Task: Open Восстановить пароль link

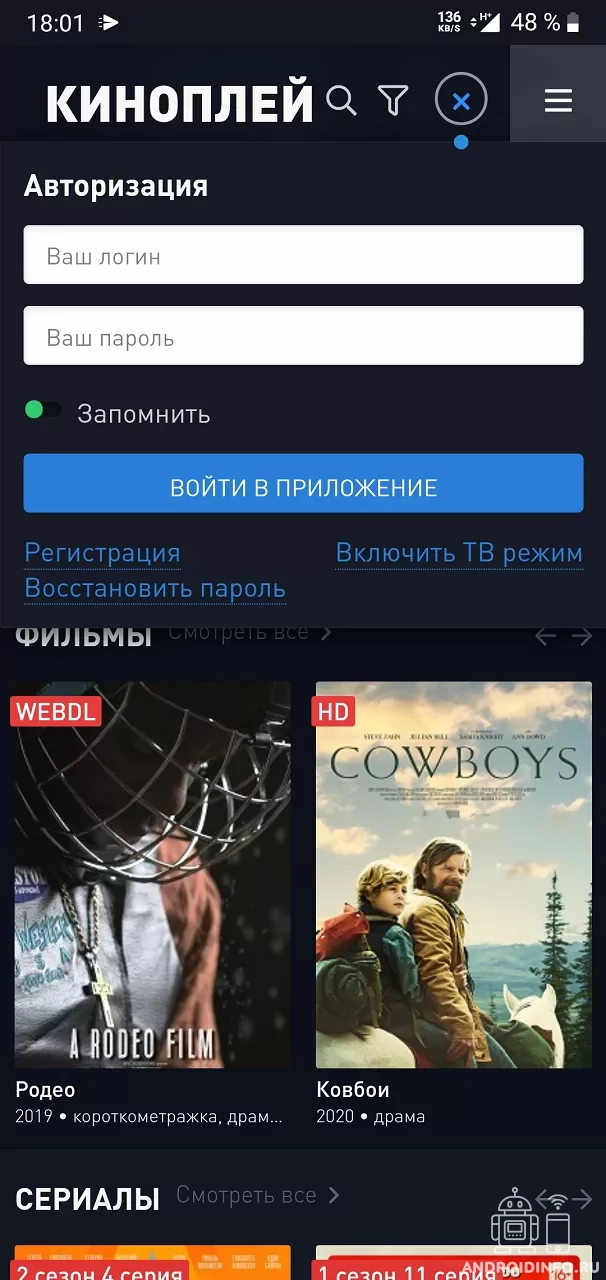Action: point(155,588)
